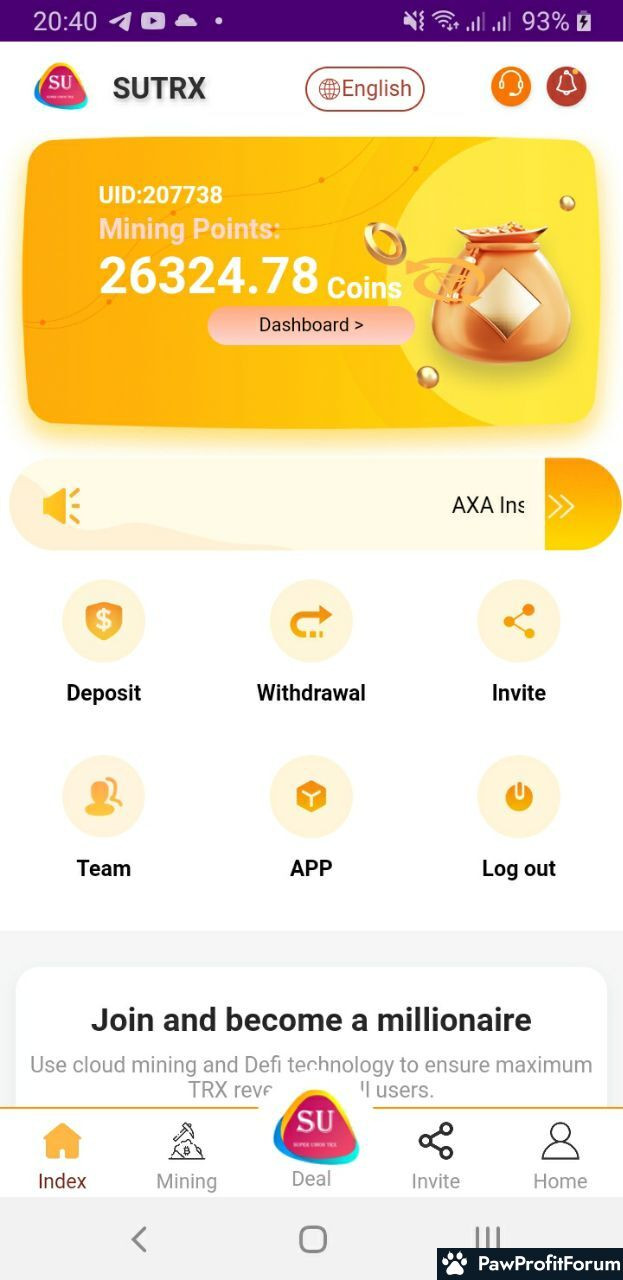Open the APP download option
The image size is (623, 1280).
pyautogui.click(x=311, y=797)
